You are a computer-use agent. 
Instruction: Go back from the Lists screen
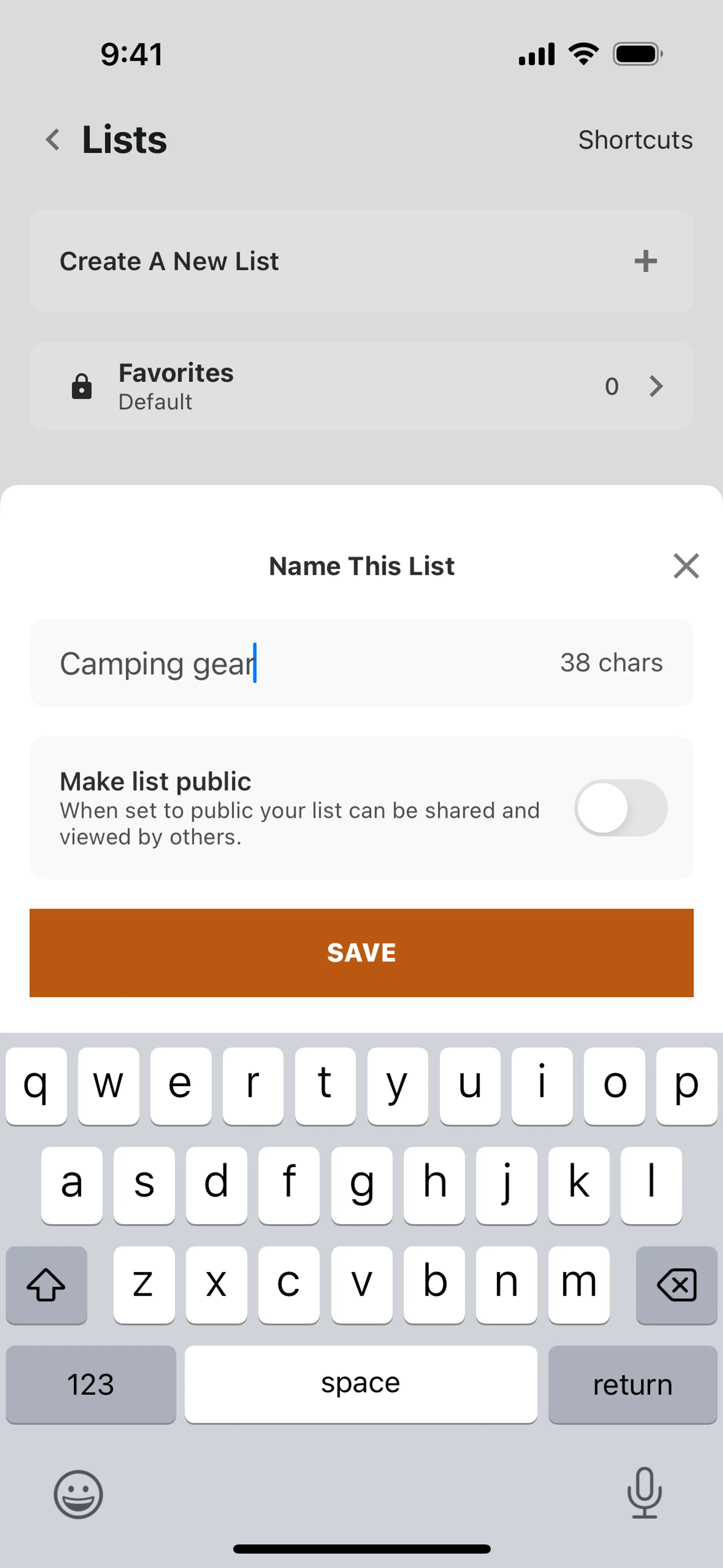click(x=53, y=139)
